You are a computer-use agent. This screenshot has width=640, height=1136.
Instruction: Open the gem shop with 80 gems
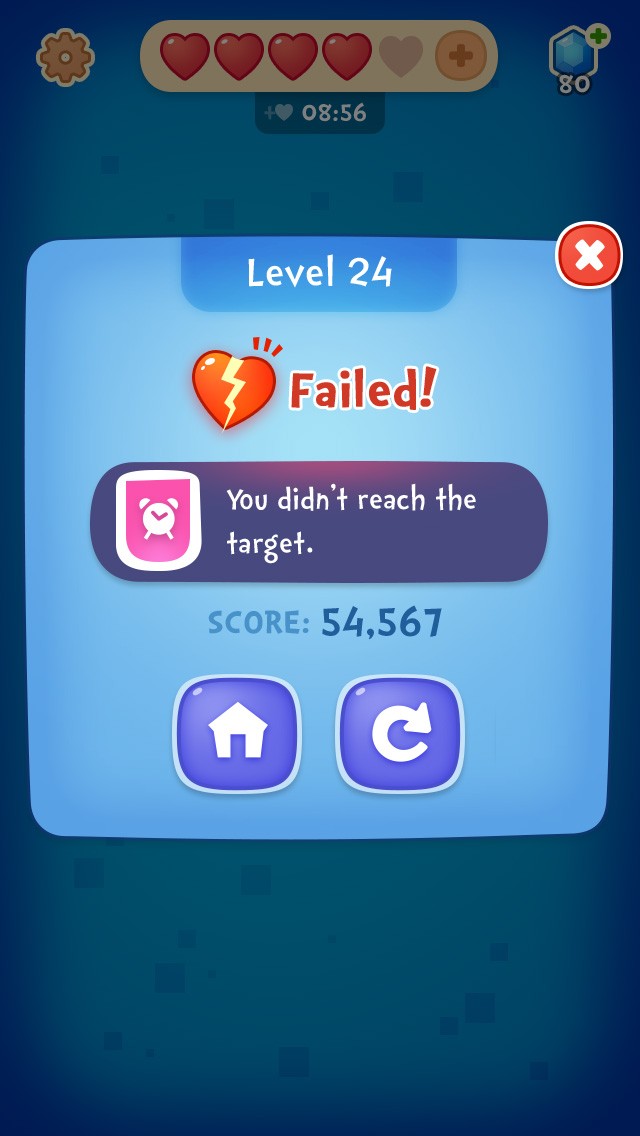click(x=578, y=59)
